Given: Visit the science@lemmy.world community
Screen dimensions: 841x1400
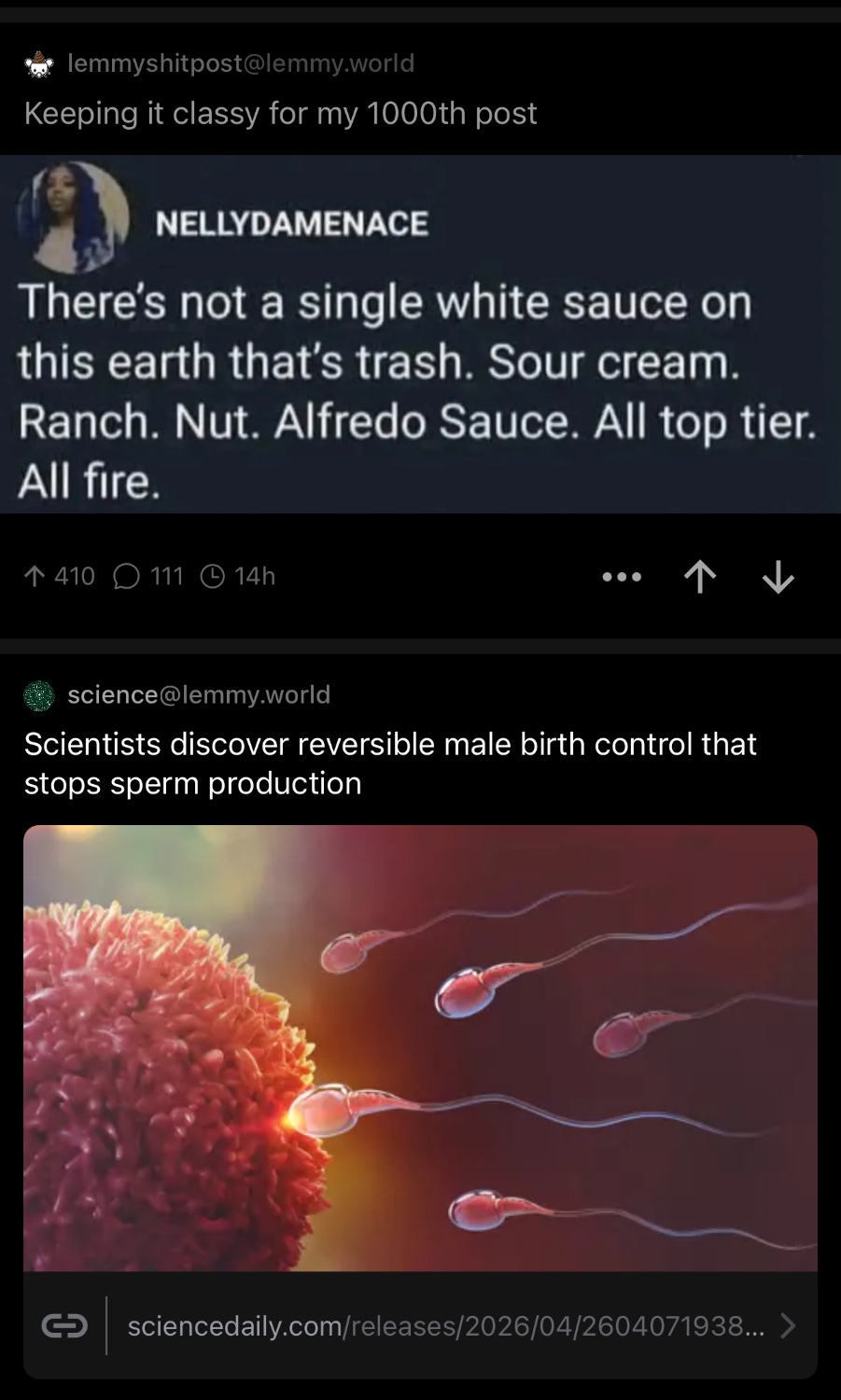Looking at the screenshot, I should [198, 694].
